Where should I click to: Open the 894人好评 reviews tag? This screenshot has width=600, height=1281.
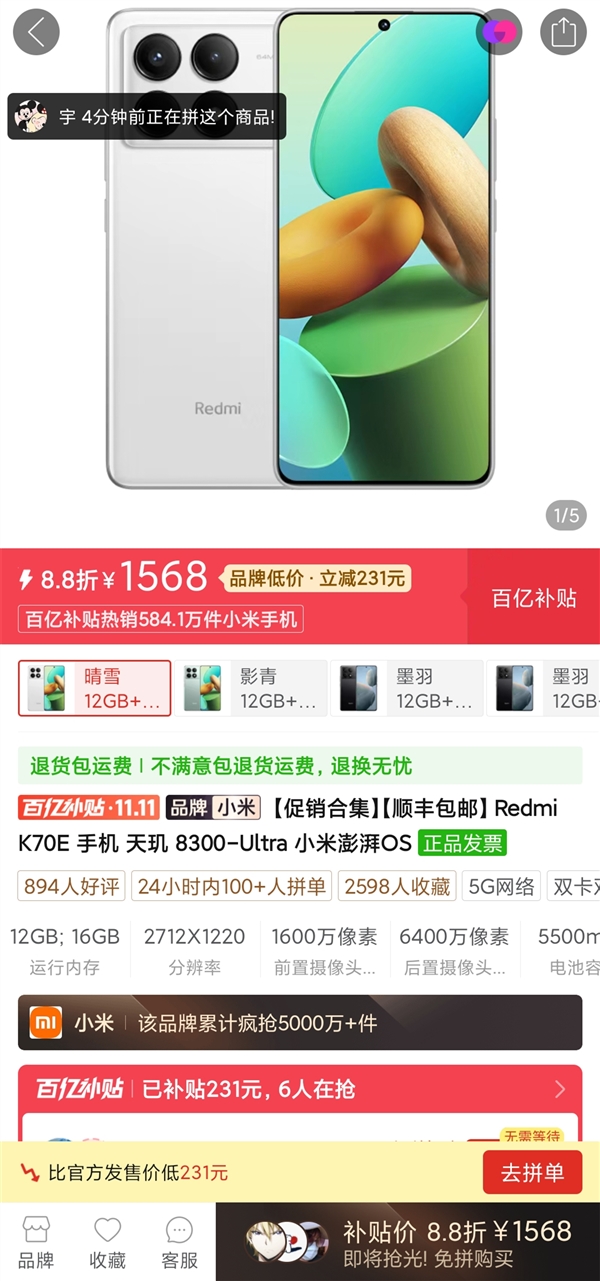coord(71,886)
